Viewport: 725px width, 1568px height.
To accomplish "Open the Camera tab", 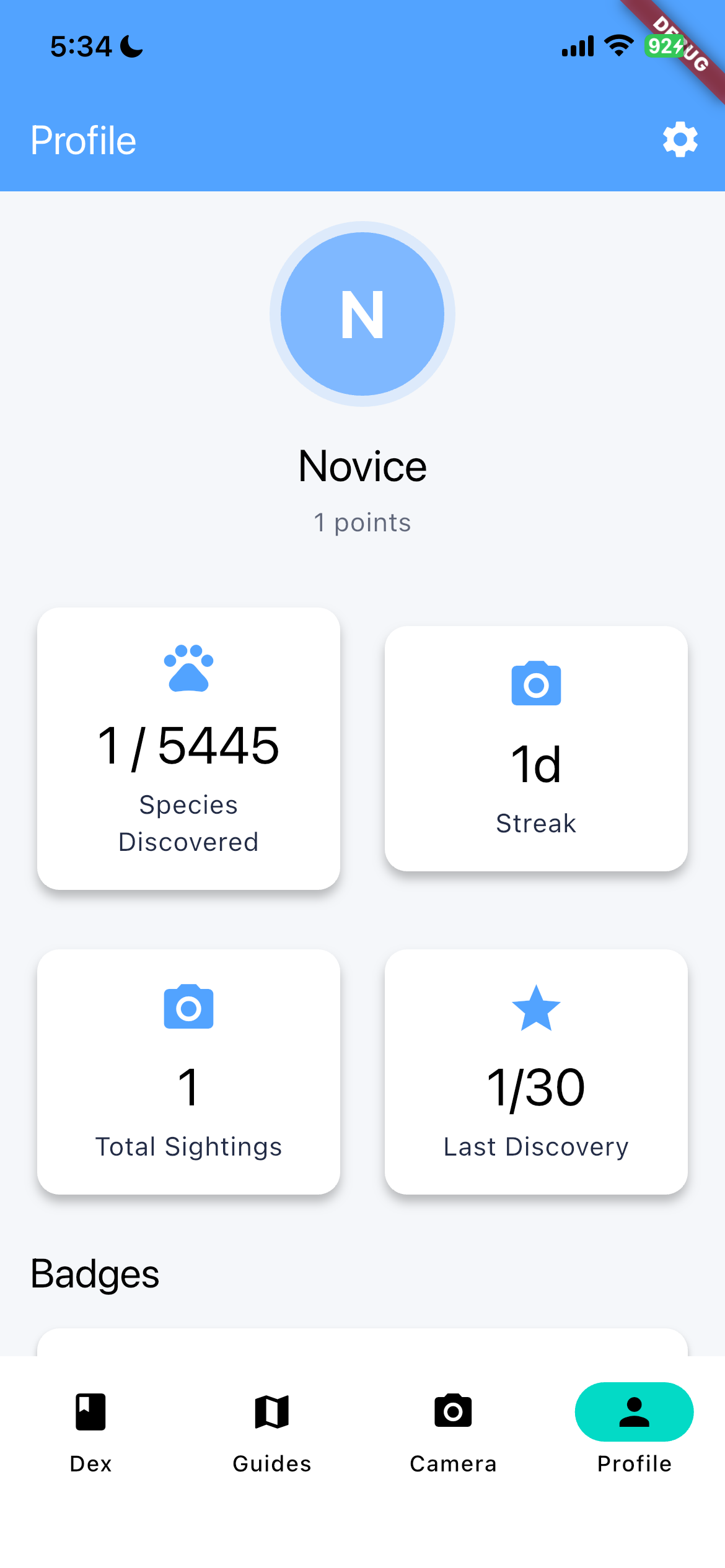I will point(453,1432).
